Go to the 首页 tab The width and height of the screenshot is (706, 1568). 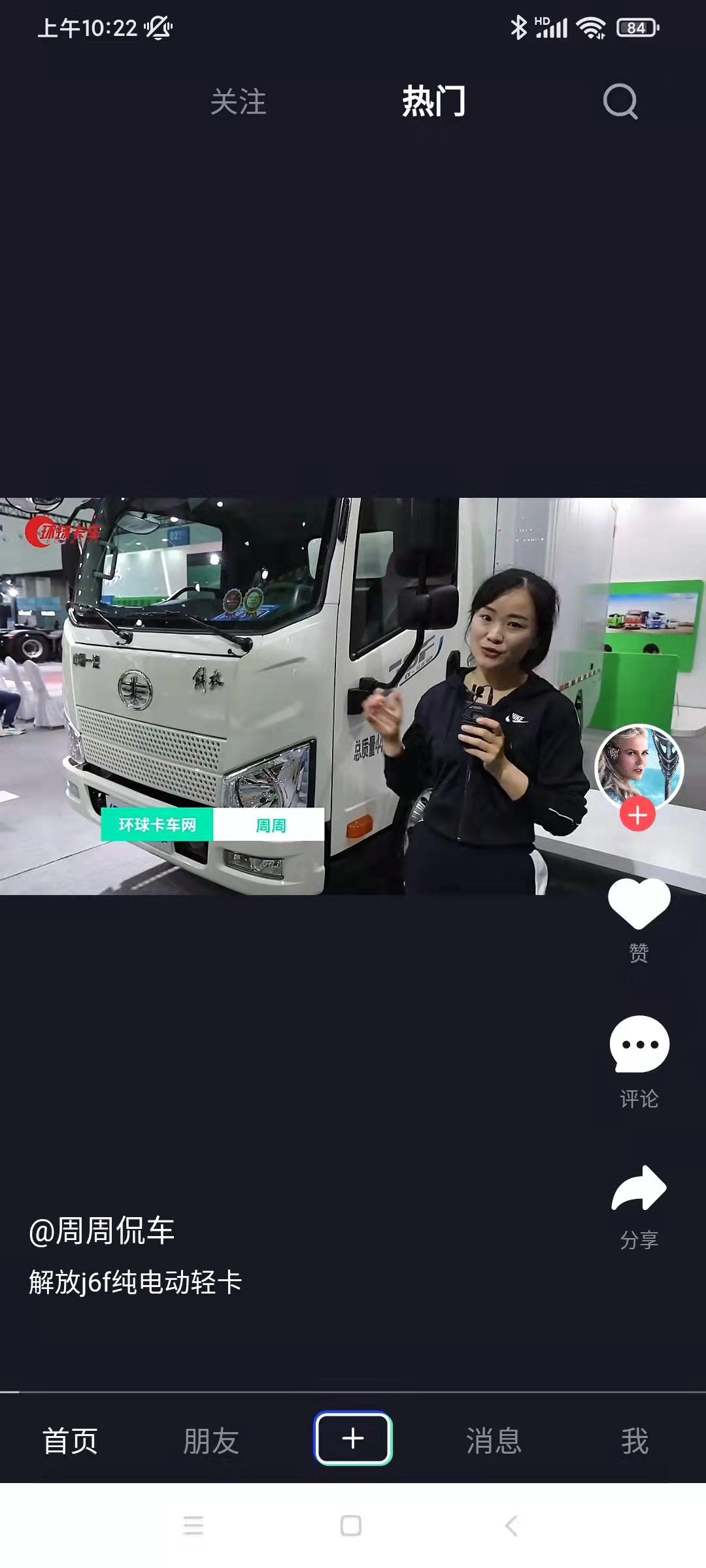coord(70,1441)
